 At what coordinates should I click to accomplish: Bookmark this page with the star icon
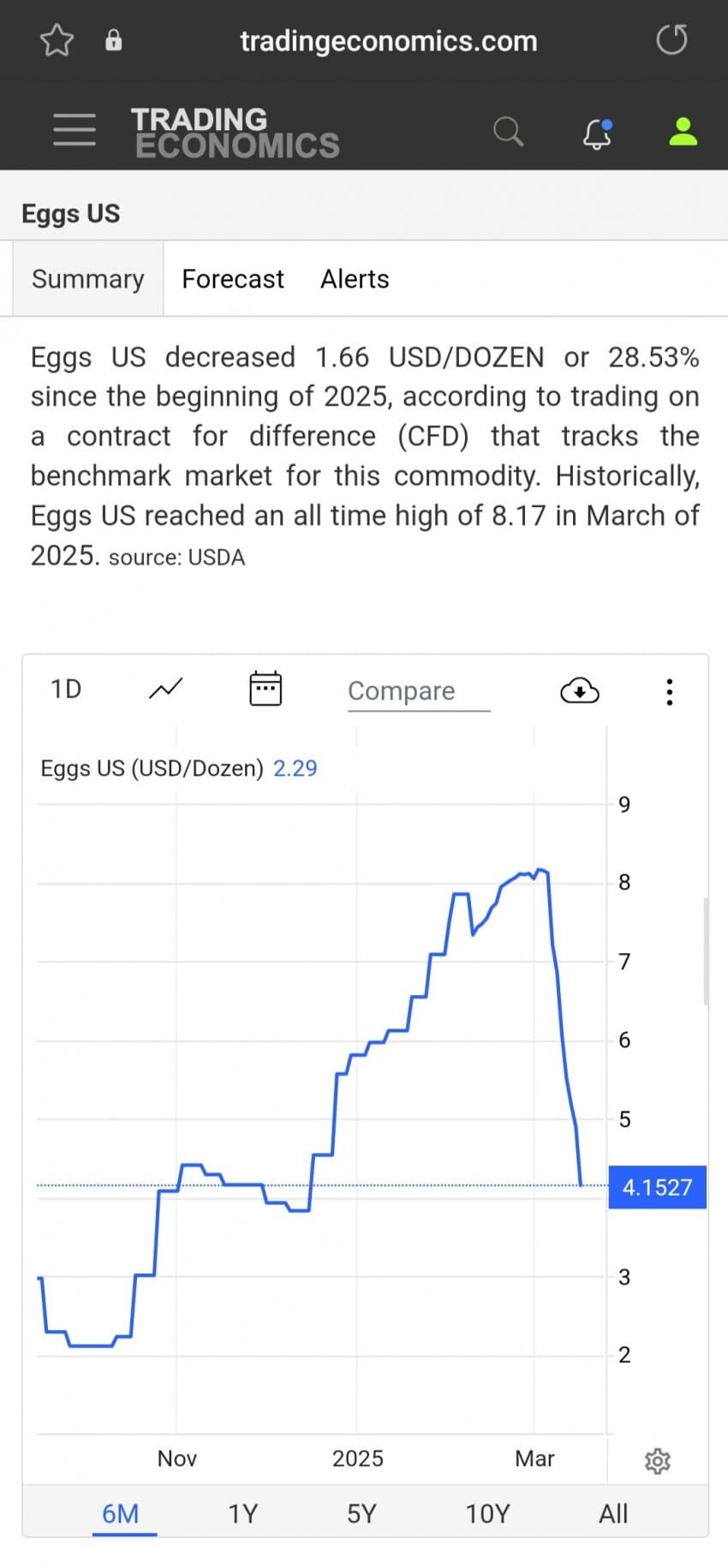[57, 40]
